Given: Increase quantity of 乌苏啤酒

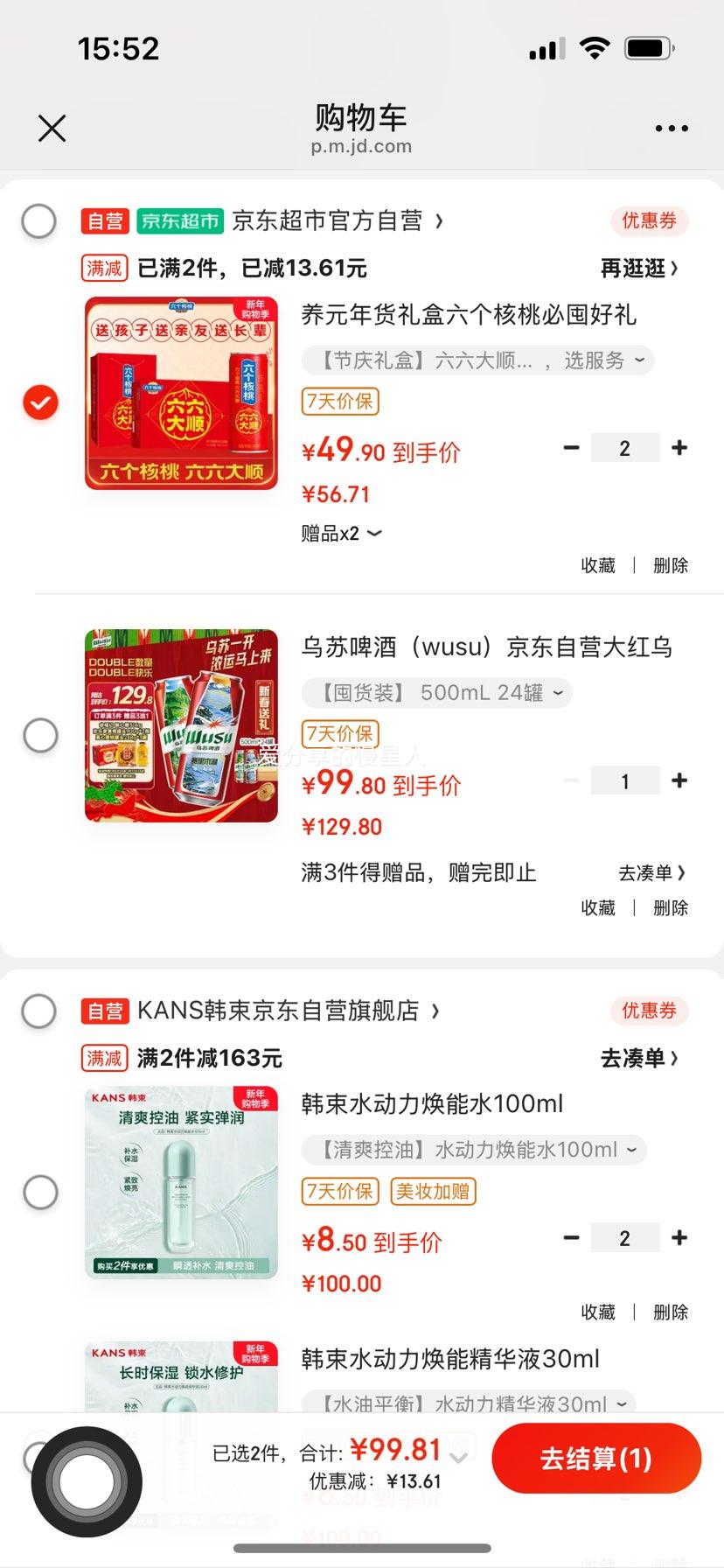Looking at the screenshot, I should 679,780.
